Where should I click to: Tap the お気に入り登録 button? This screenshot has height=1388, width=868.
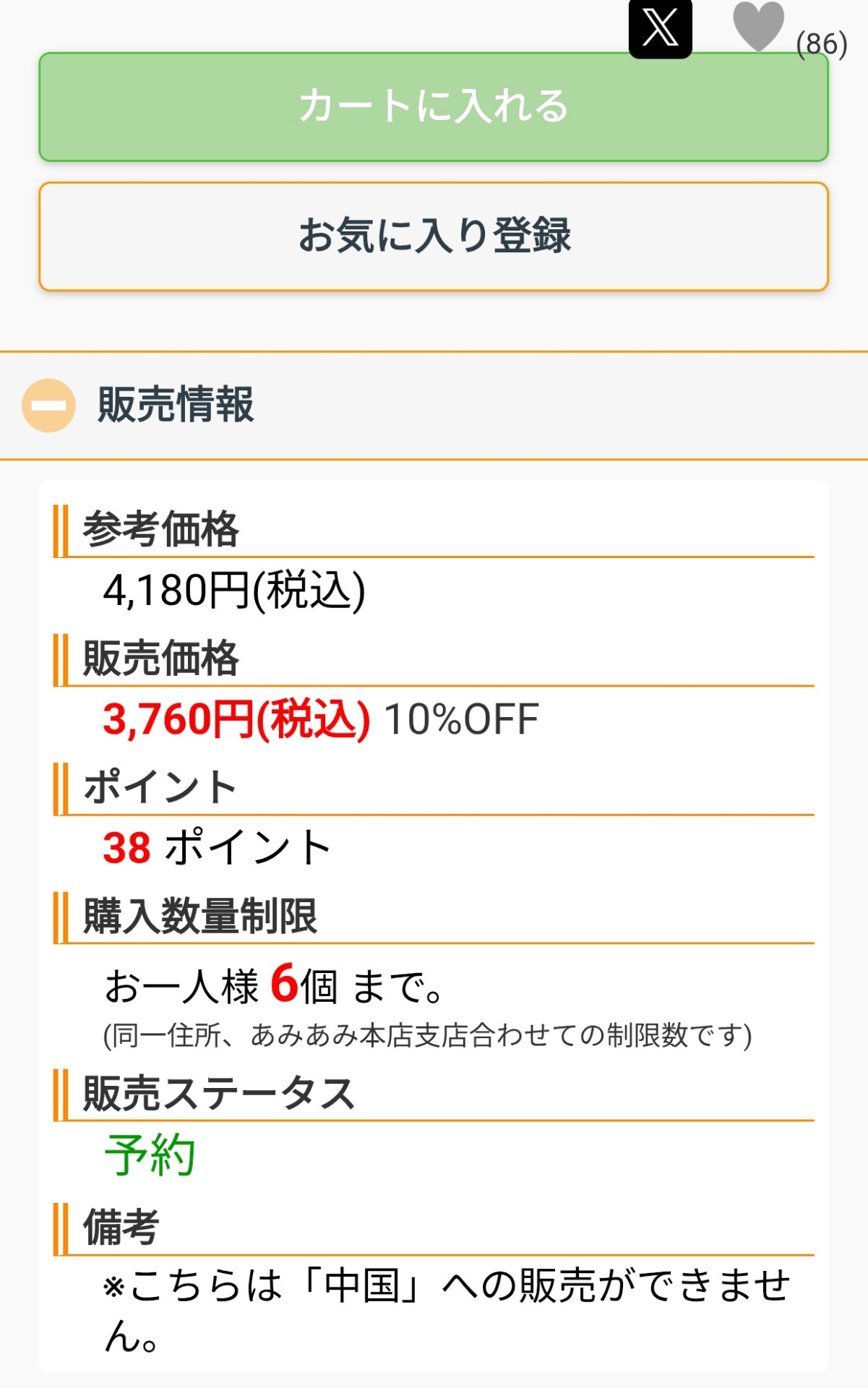coord(434,236)
